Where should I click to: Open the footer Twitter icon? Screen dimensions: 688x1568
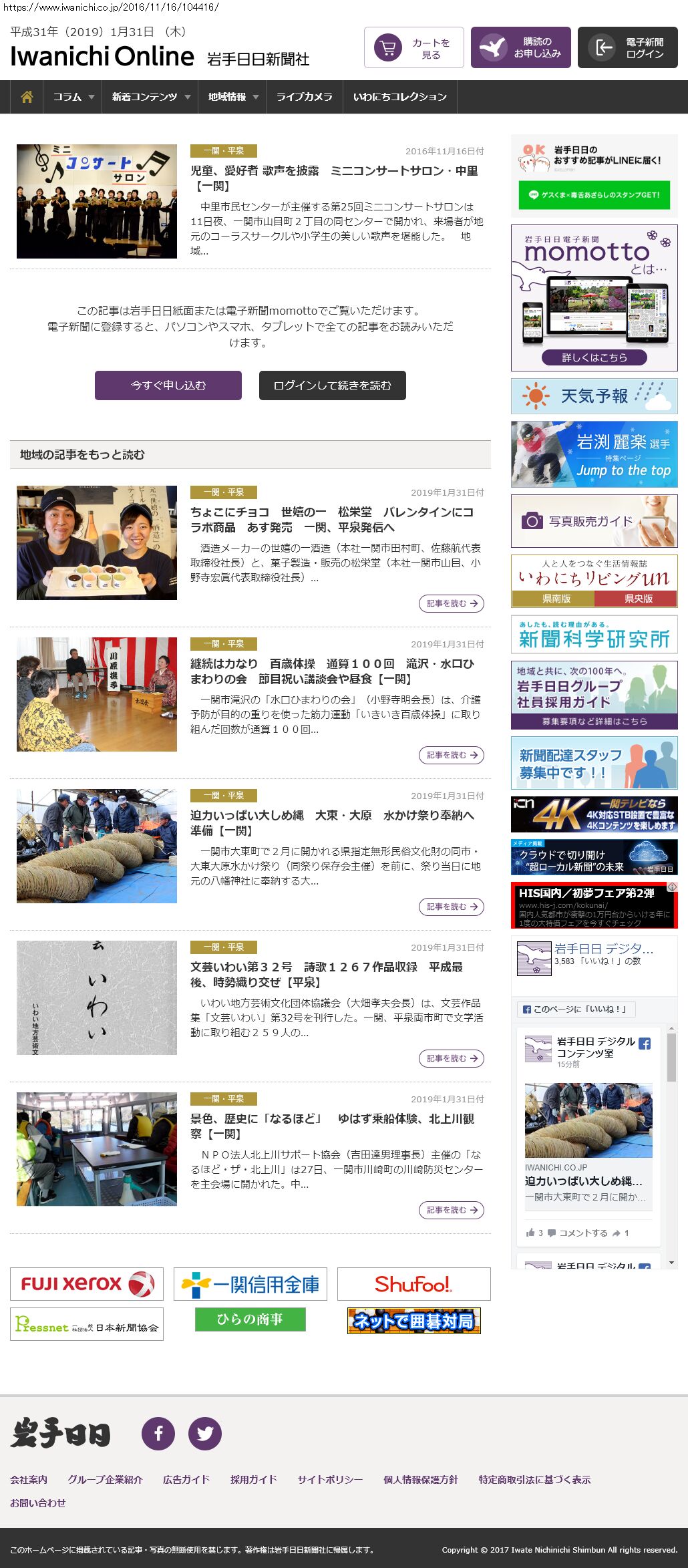pos(204,1433)
